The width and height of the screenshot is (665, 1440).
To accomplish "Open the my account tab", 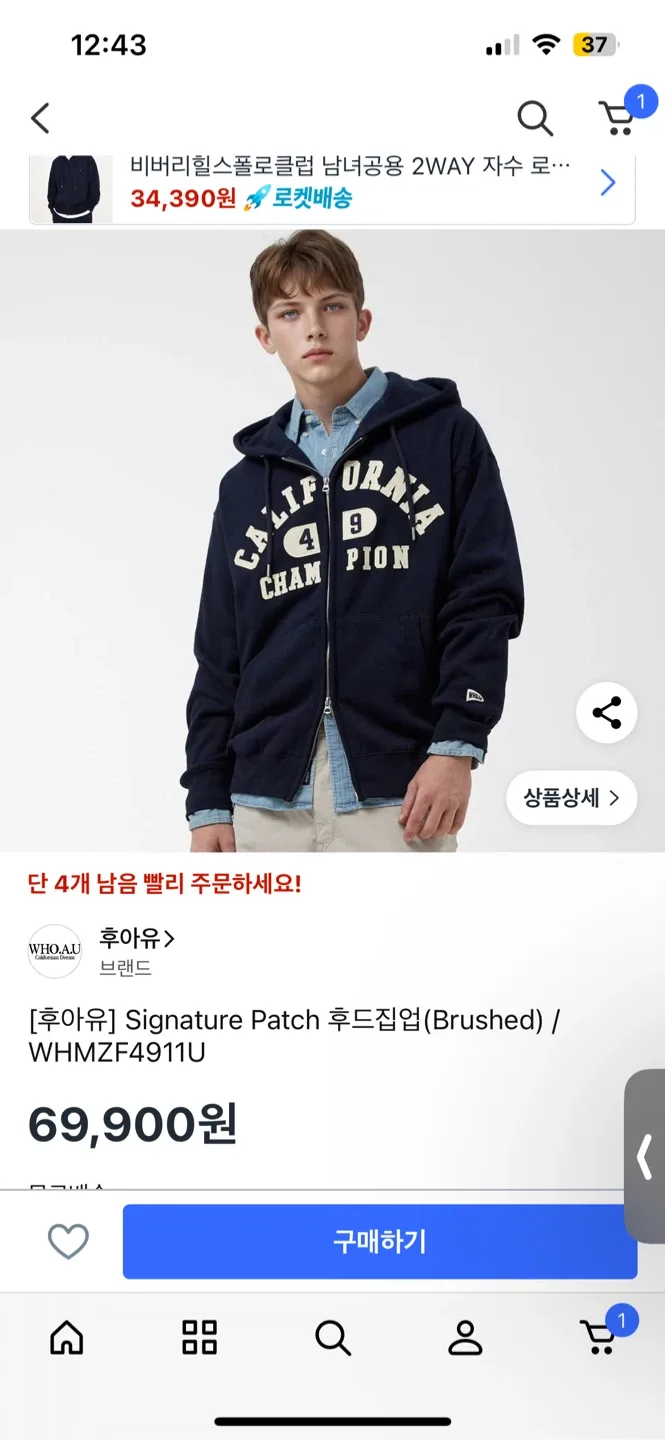I will click(465, 1337).
